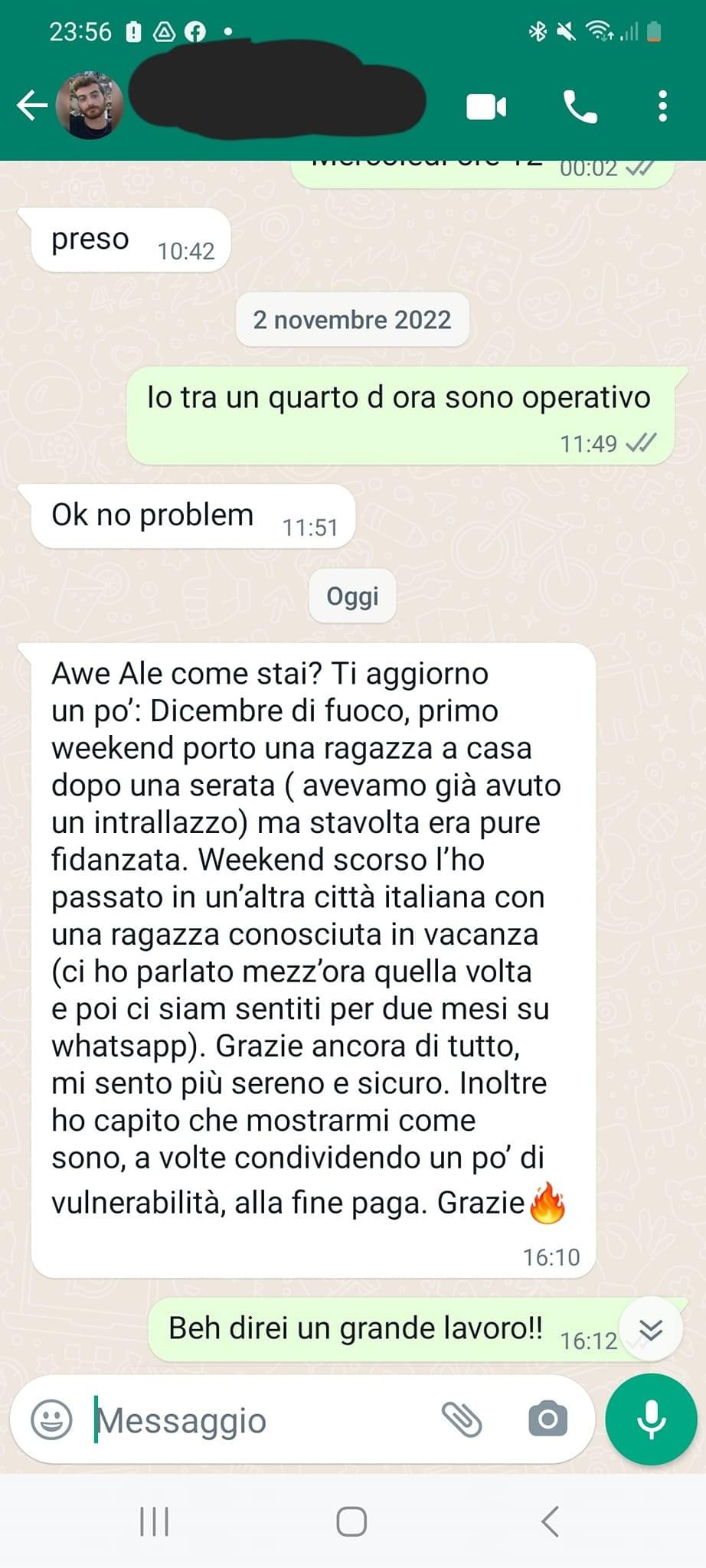Open the camera from the message bar
706x1568 pixels.
click(x=547, y=1420)
